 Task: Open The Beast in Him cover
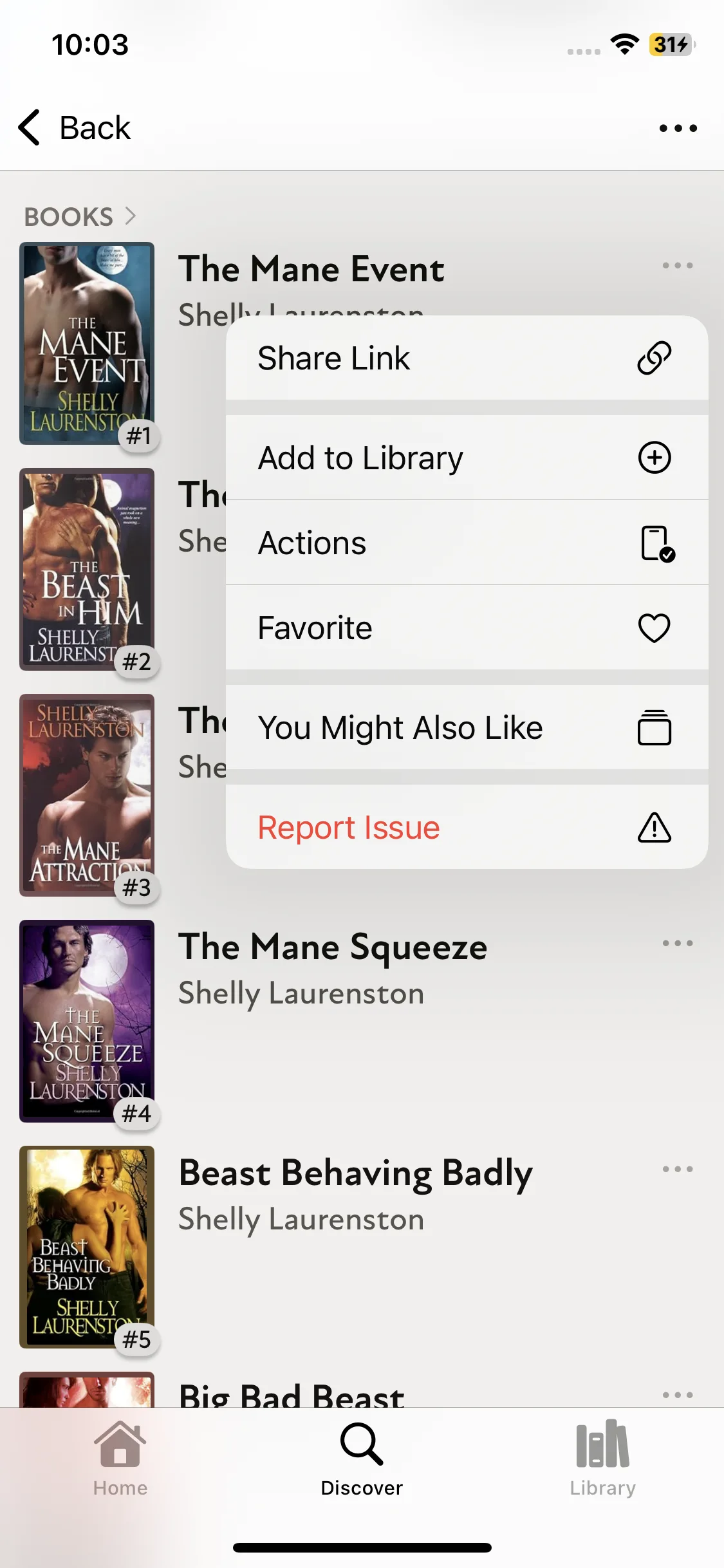87,569
